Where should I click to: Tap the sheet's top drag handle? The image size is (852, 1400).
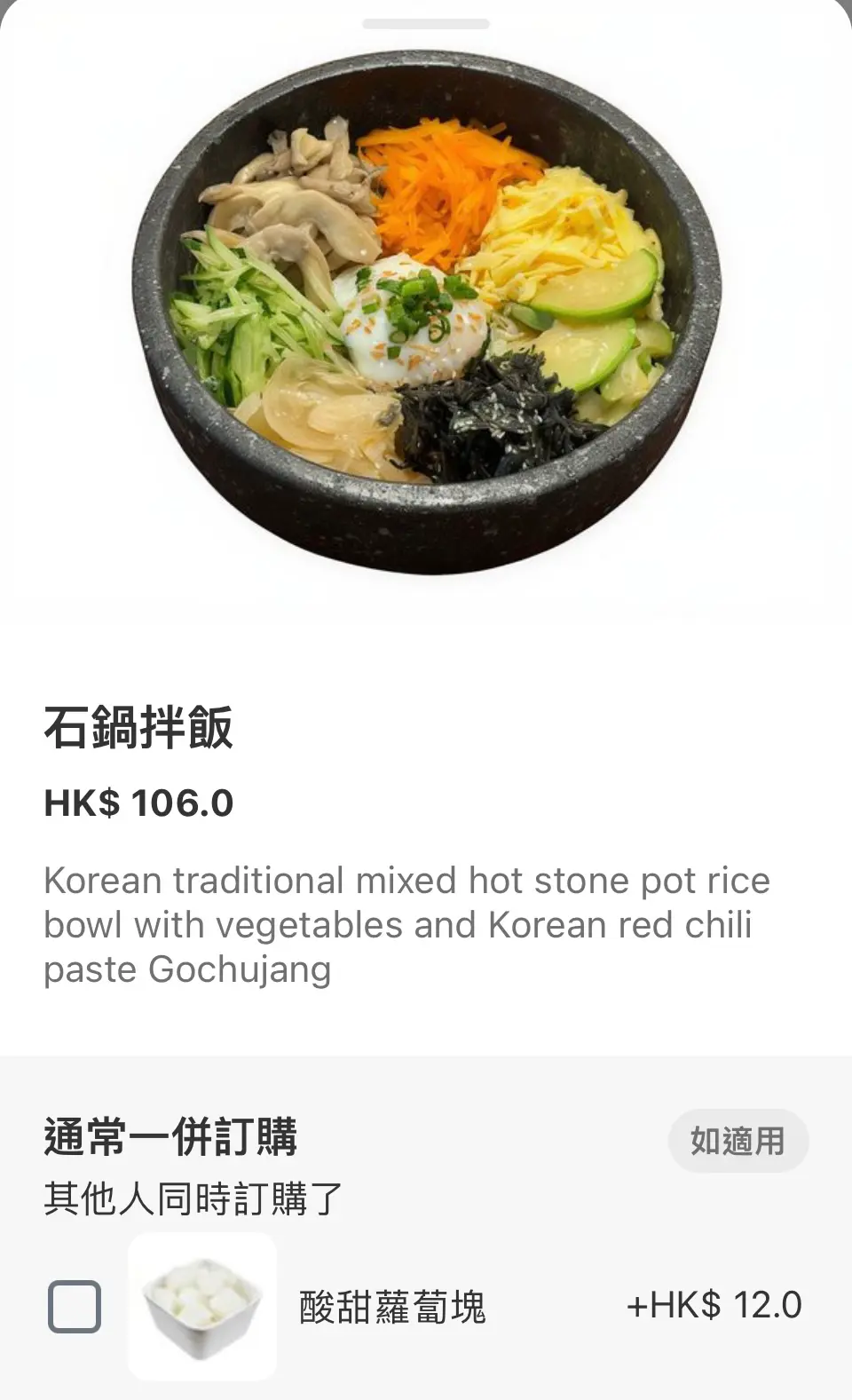tap(426, 24)
